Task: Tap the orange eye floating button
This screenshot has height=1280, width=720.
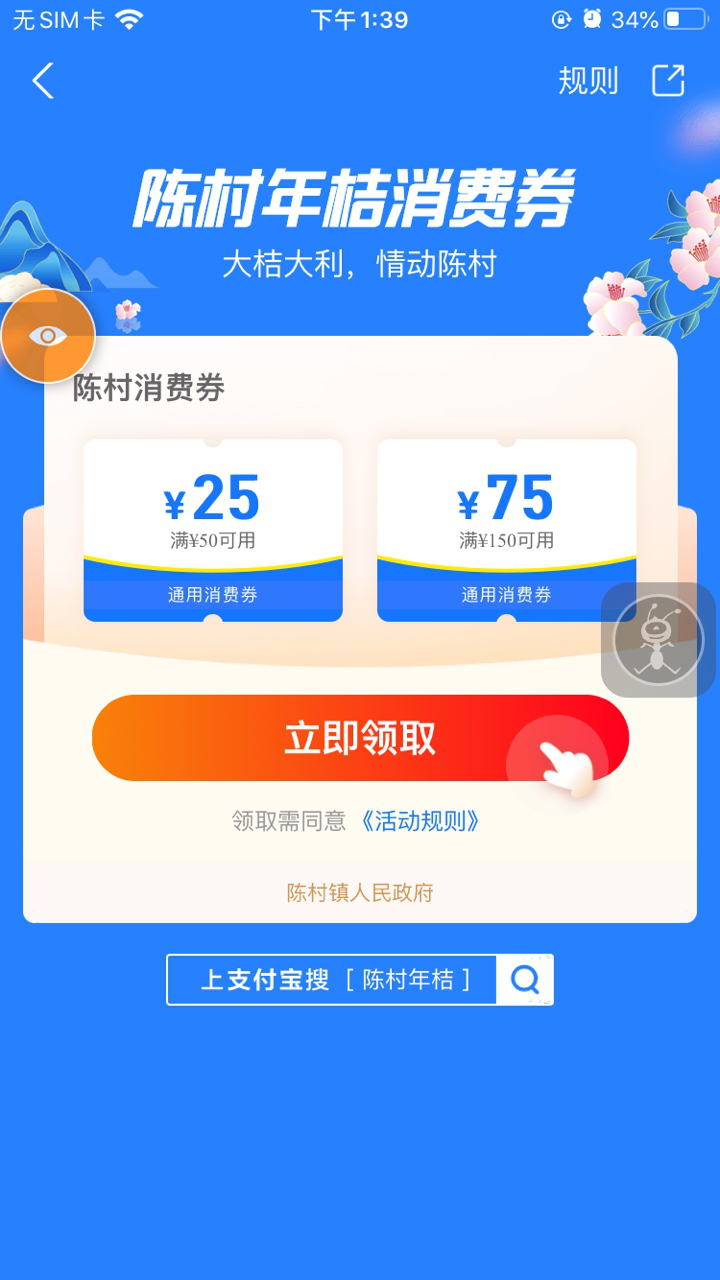Action: pyautogui.click(x=48, y=337)
